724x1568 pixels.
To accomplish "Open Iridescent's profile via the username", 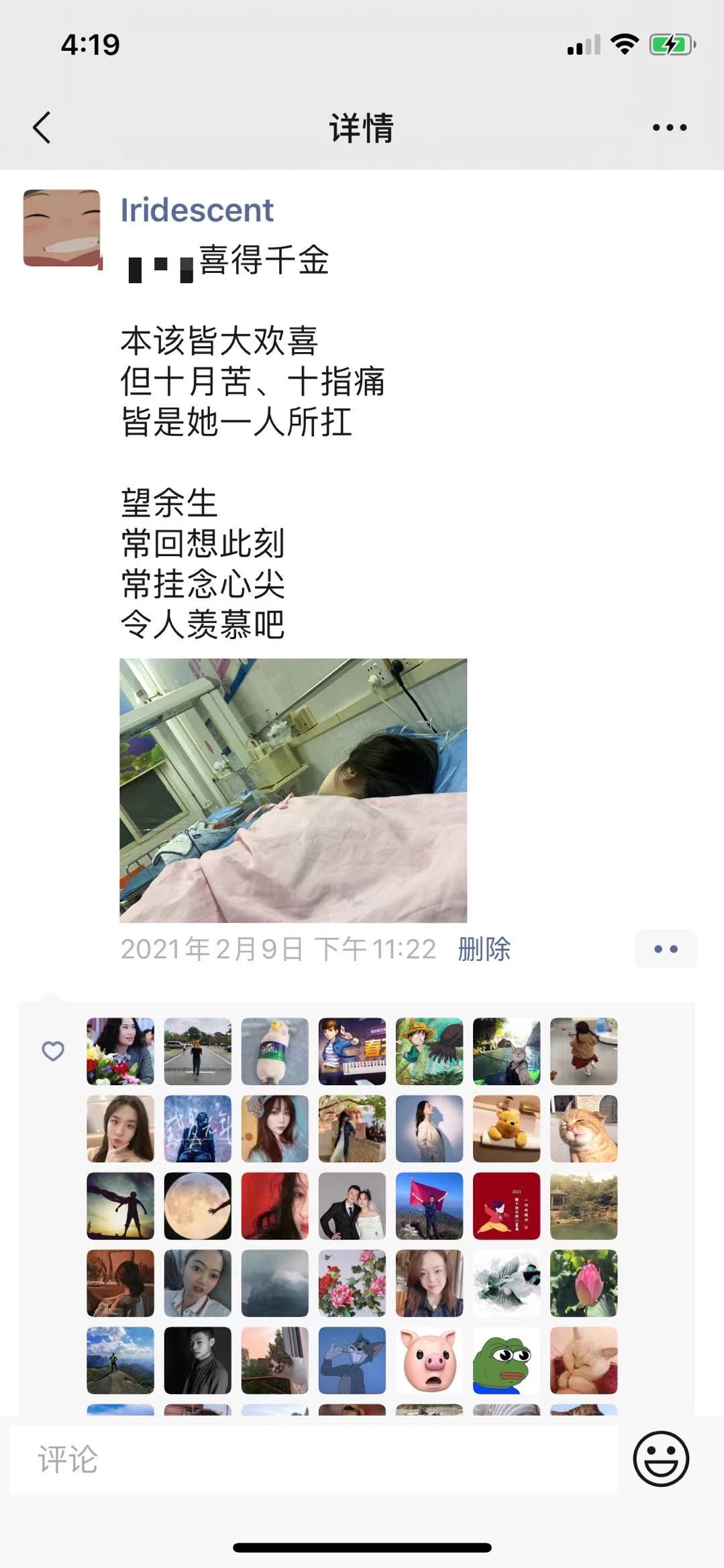I will coord(197,210).
